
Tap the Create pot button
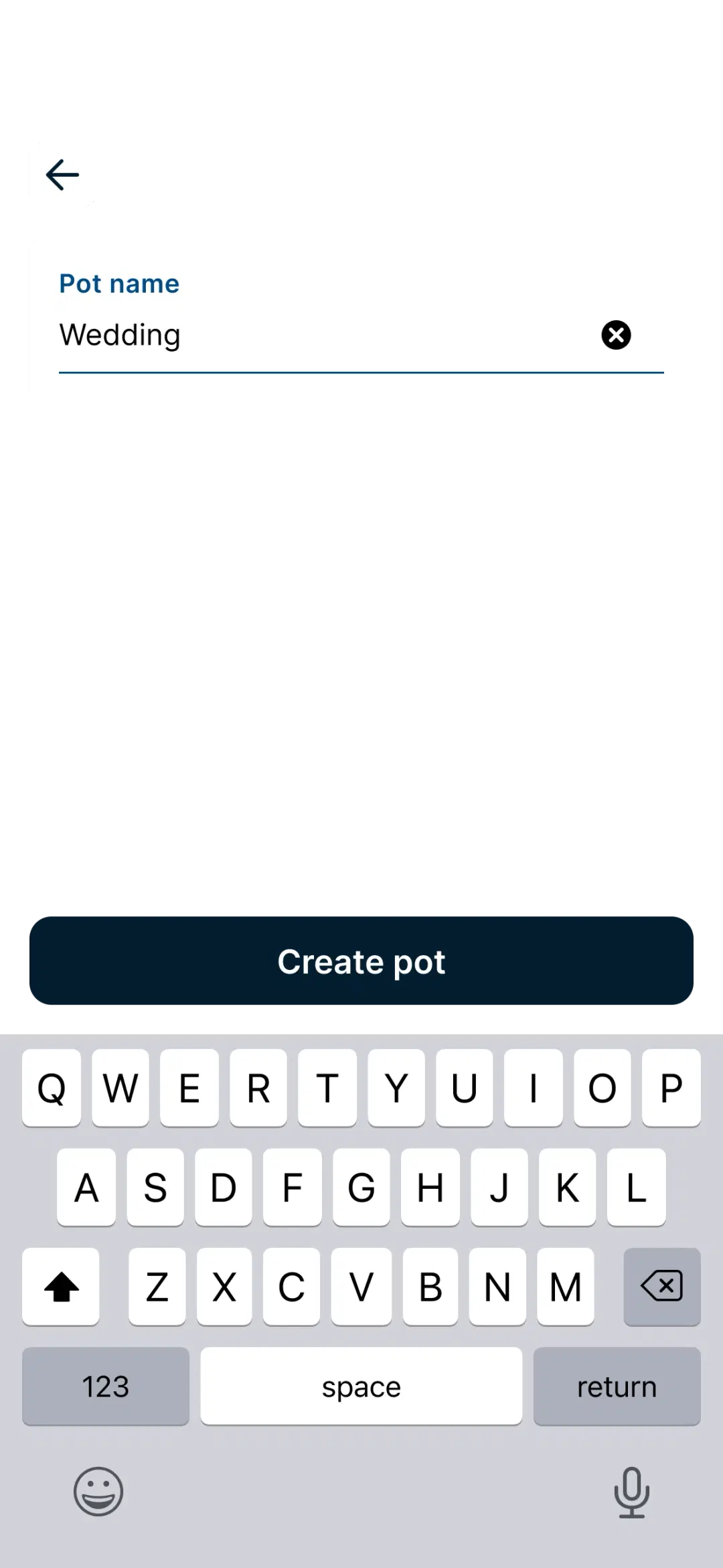pyautogui.click(x=361, y=962)
